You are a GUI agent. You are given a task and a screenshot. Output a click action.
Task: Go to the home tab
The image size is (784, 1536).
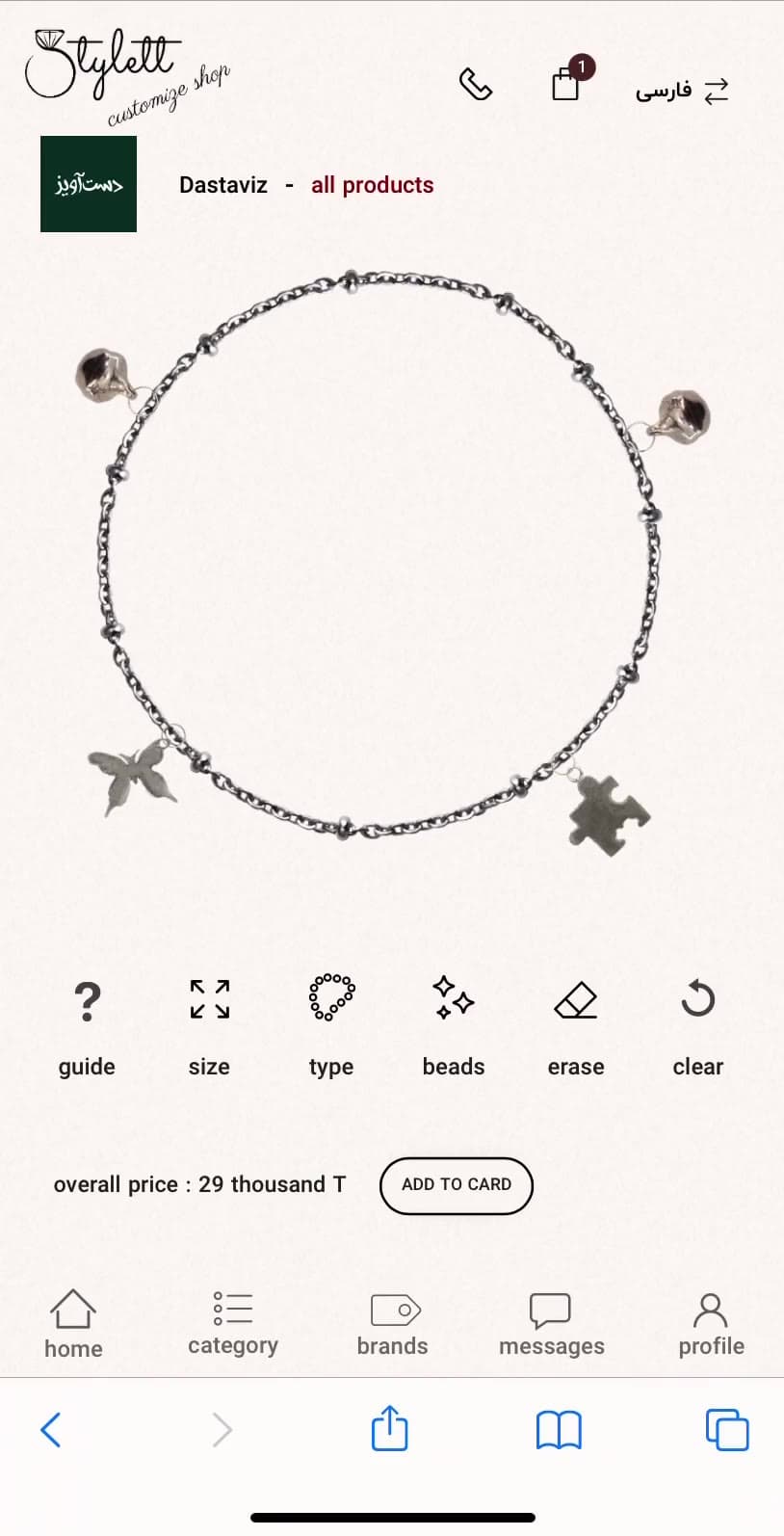tap(73, 1324)
